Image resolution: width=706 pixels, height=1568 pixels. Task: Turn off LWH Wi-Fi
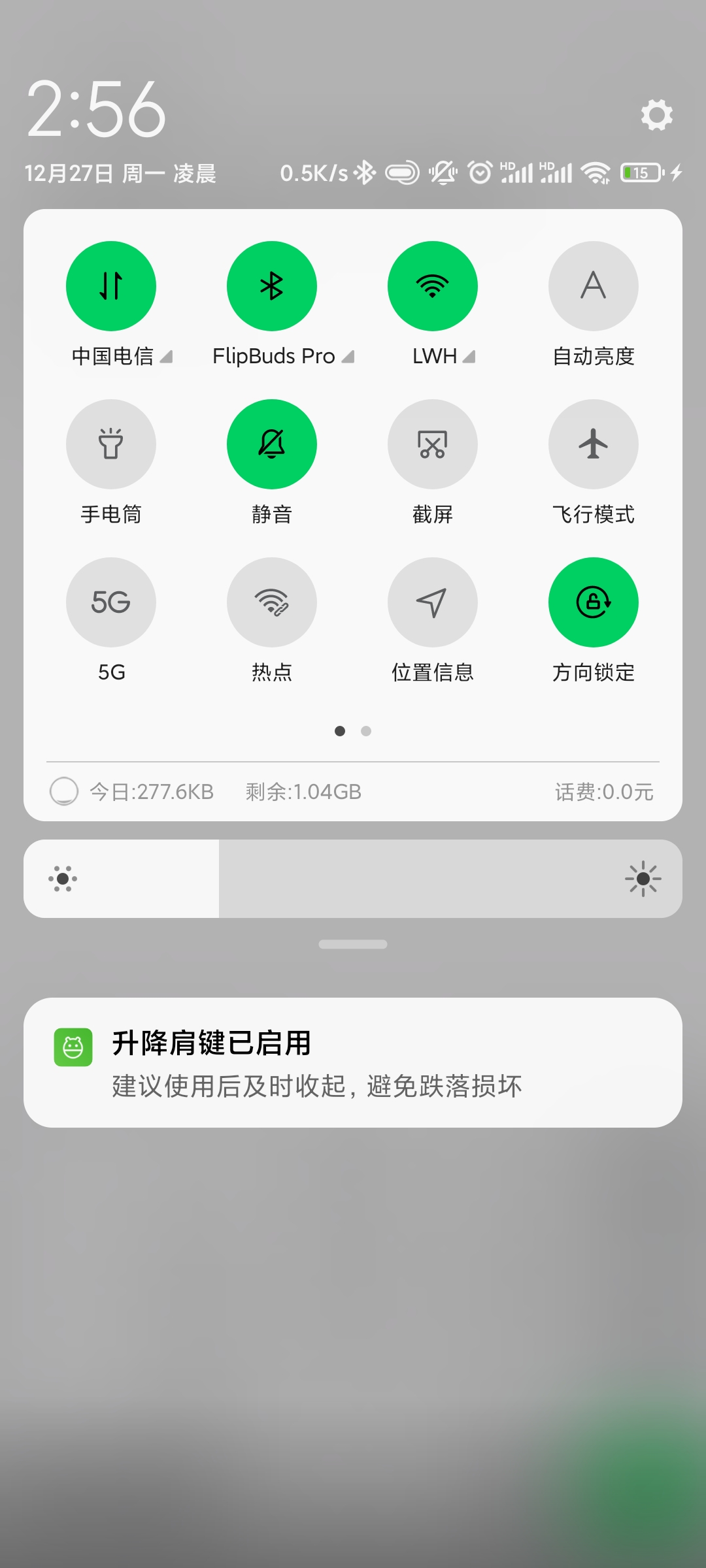433,286
